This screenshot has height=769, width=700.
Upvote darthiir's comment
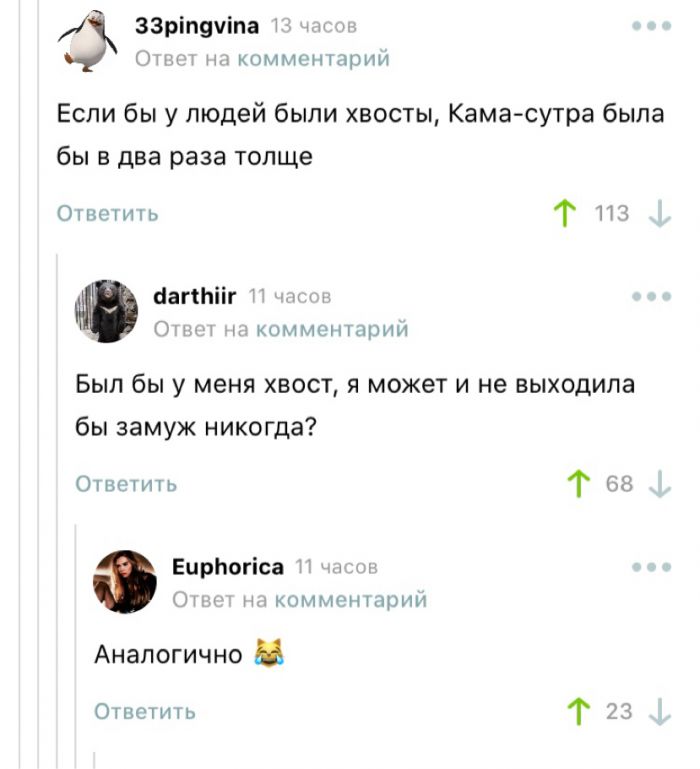point(577,484)
